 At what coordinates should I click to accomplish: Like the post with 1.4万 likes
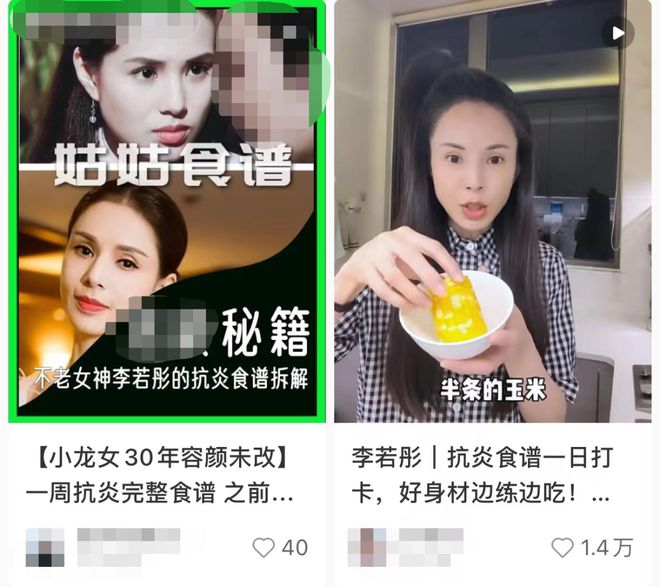point(563,547)
